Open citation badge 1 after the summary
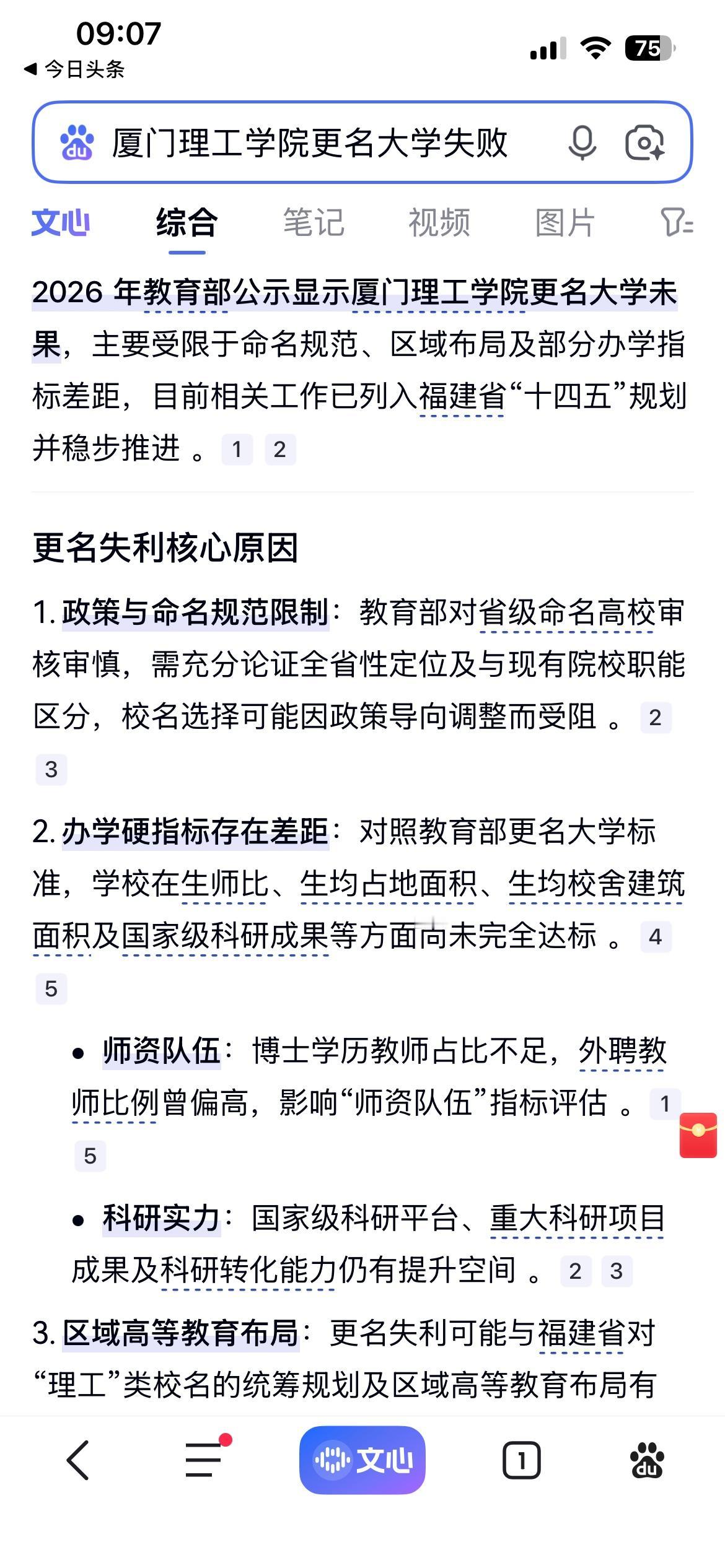The image size is (725, 1568). point(236,448)
